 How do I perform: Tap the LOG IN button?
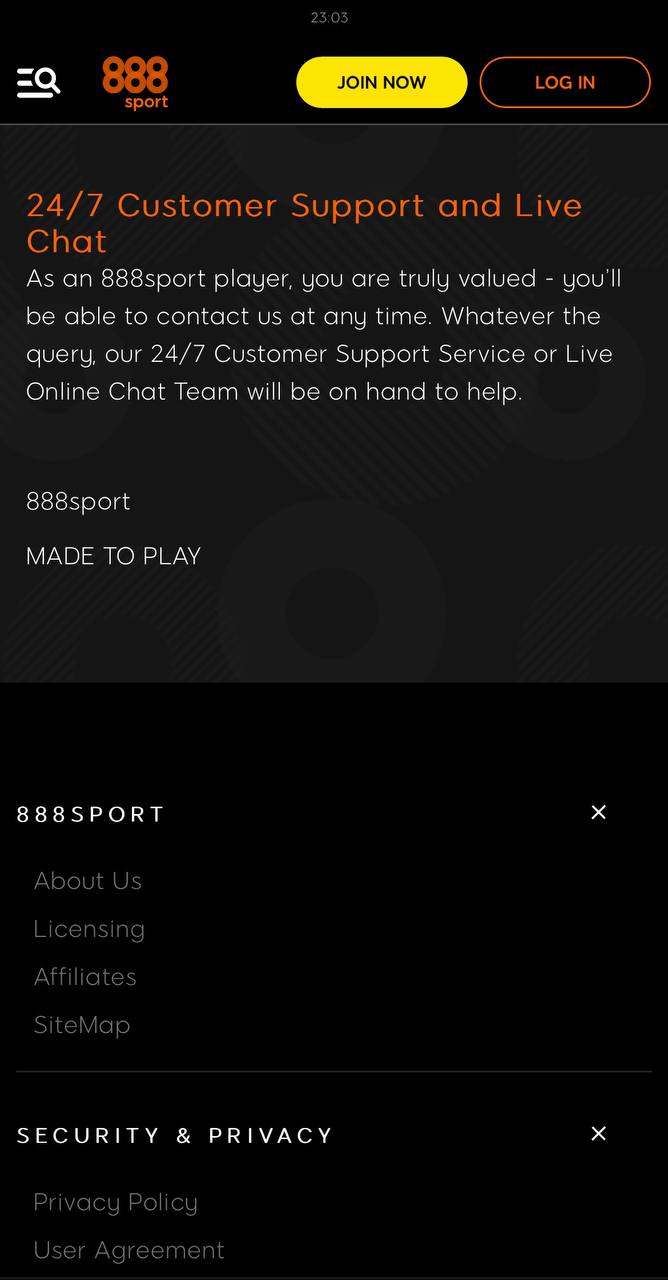pyautogui.click(x=565, y=82)
